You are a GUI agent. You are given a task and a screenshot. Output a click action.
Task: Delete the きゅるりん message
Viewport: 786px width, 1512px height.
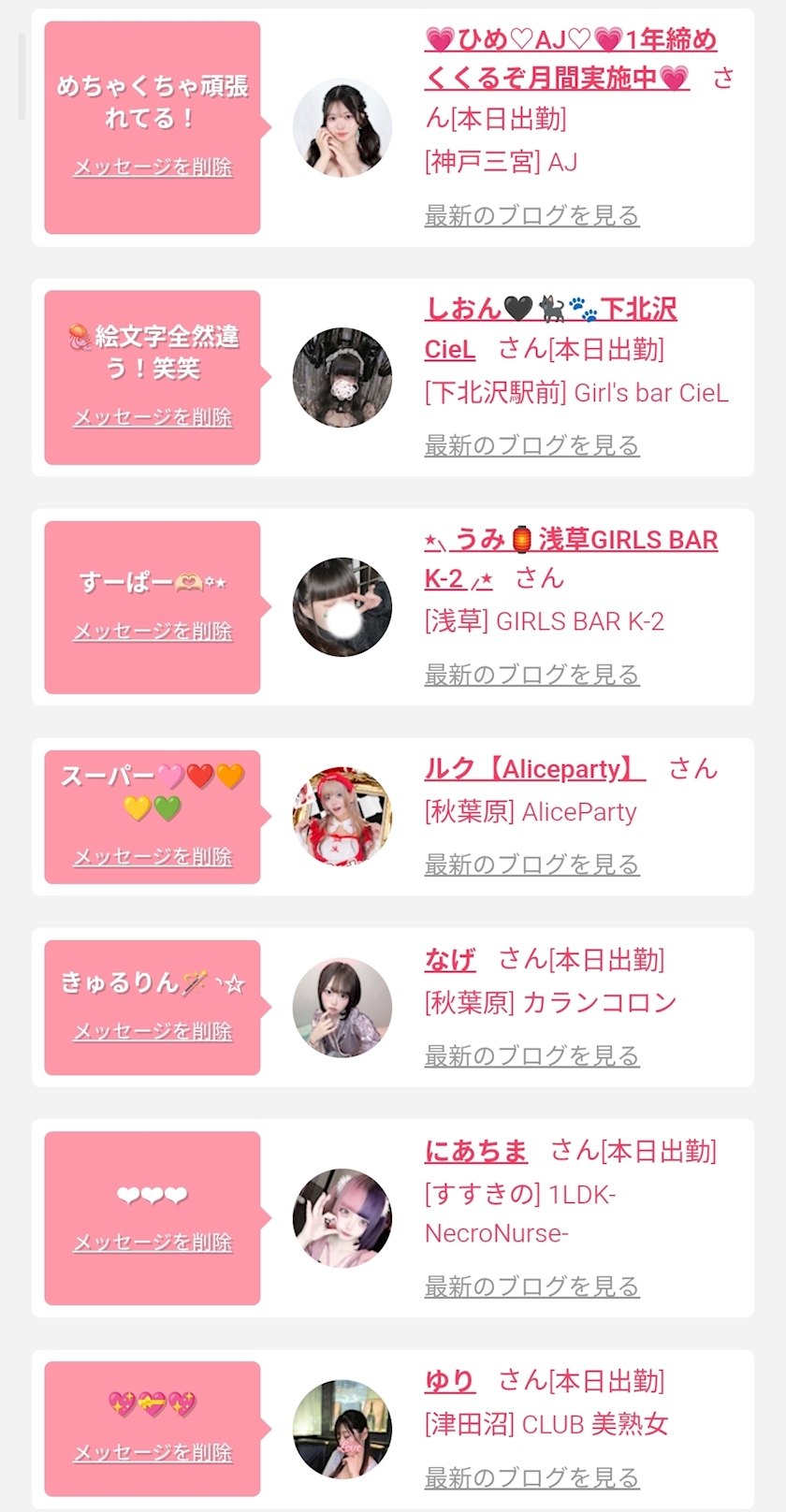tap(153, 1032)
